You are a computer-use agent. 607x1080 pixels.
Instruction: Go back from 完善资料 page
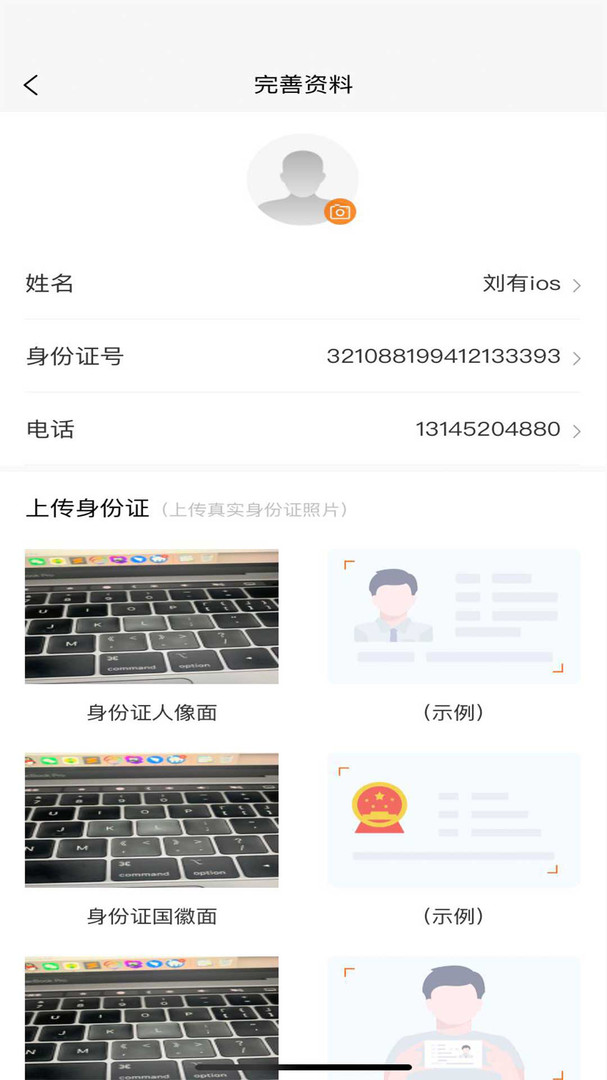(31, 85)
